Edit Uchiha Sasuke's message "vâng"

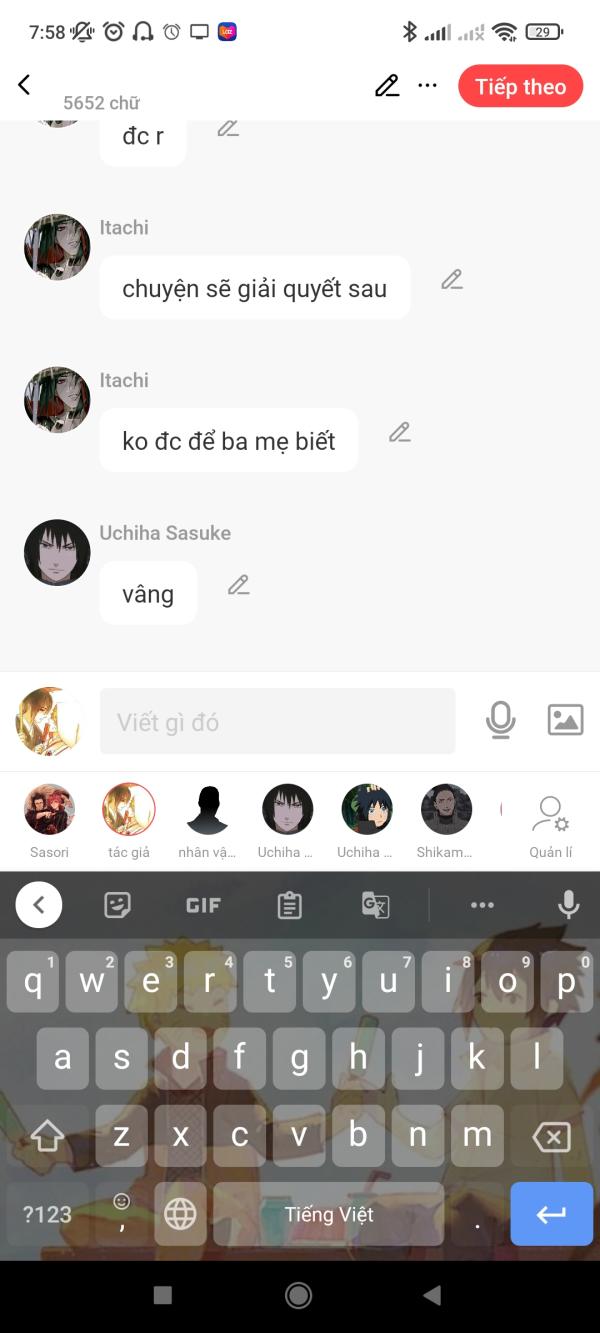click(238, 585)
